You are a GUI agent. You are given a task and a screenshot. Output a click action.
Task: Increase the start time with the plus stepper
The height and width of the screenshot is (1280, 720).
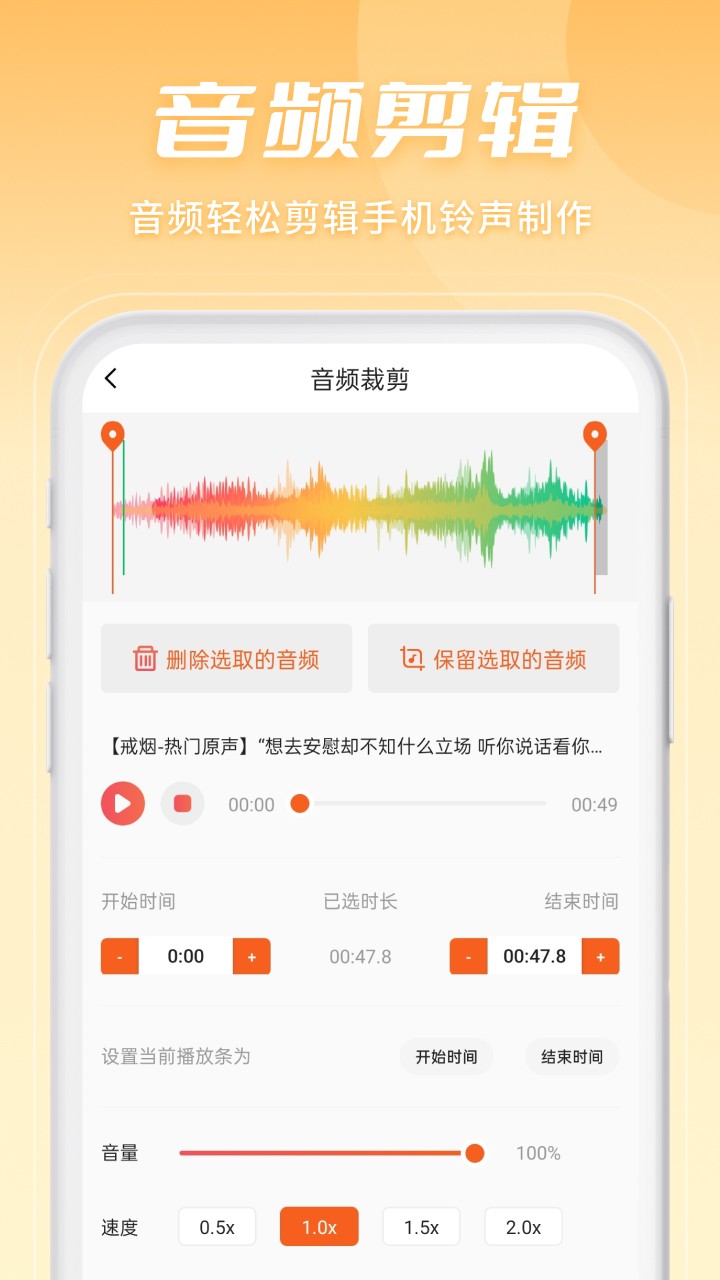click(251, 956)
